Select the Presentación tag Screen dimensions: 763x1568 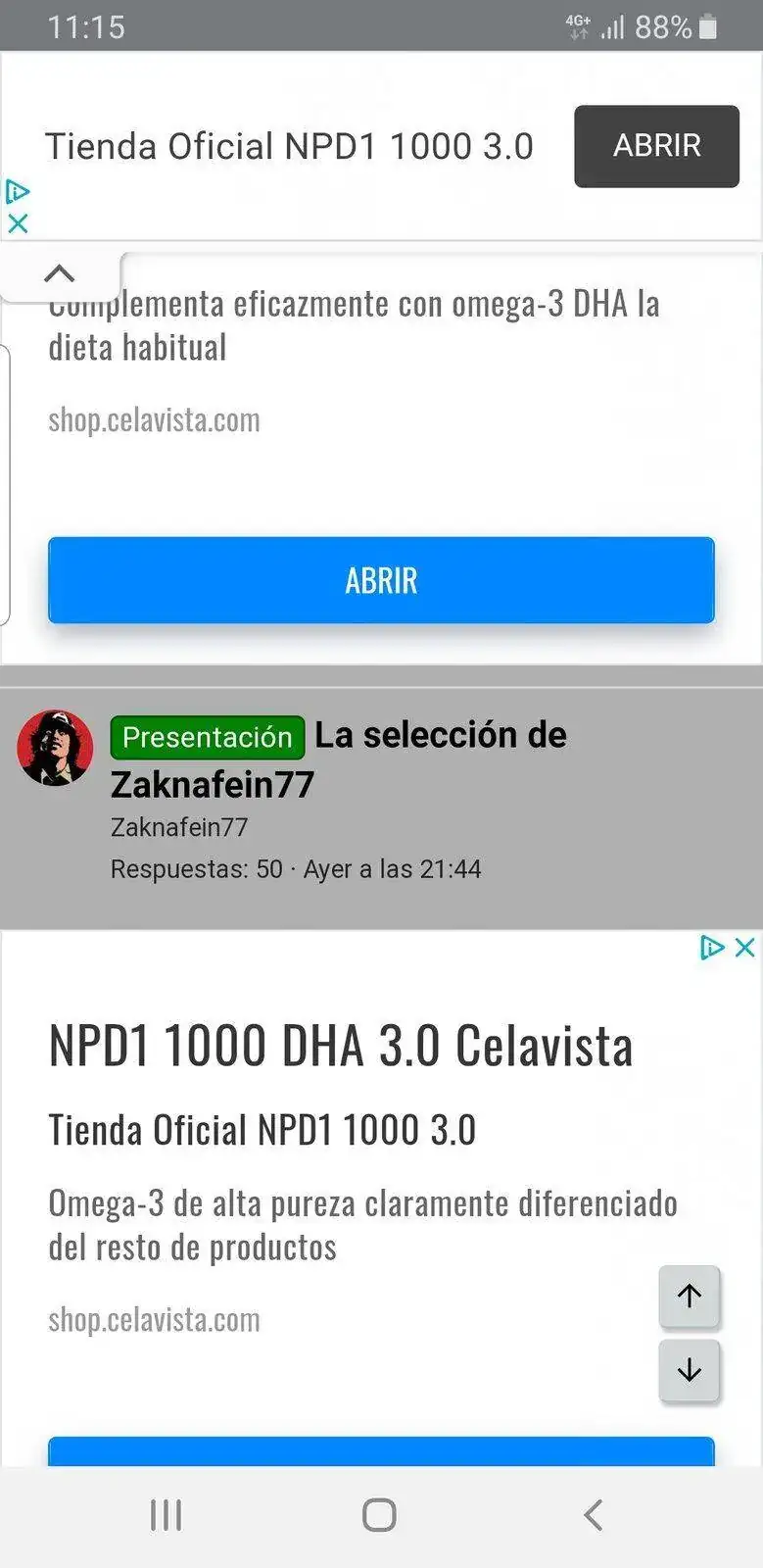(x=208, y=737)
